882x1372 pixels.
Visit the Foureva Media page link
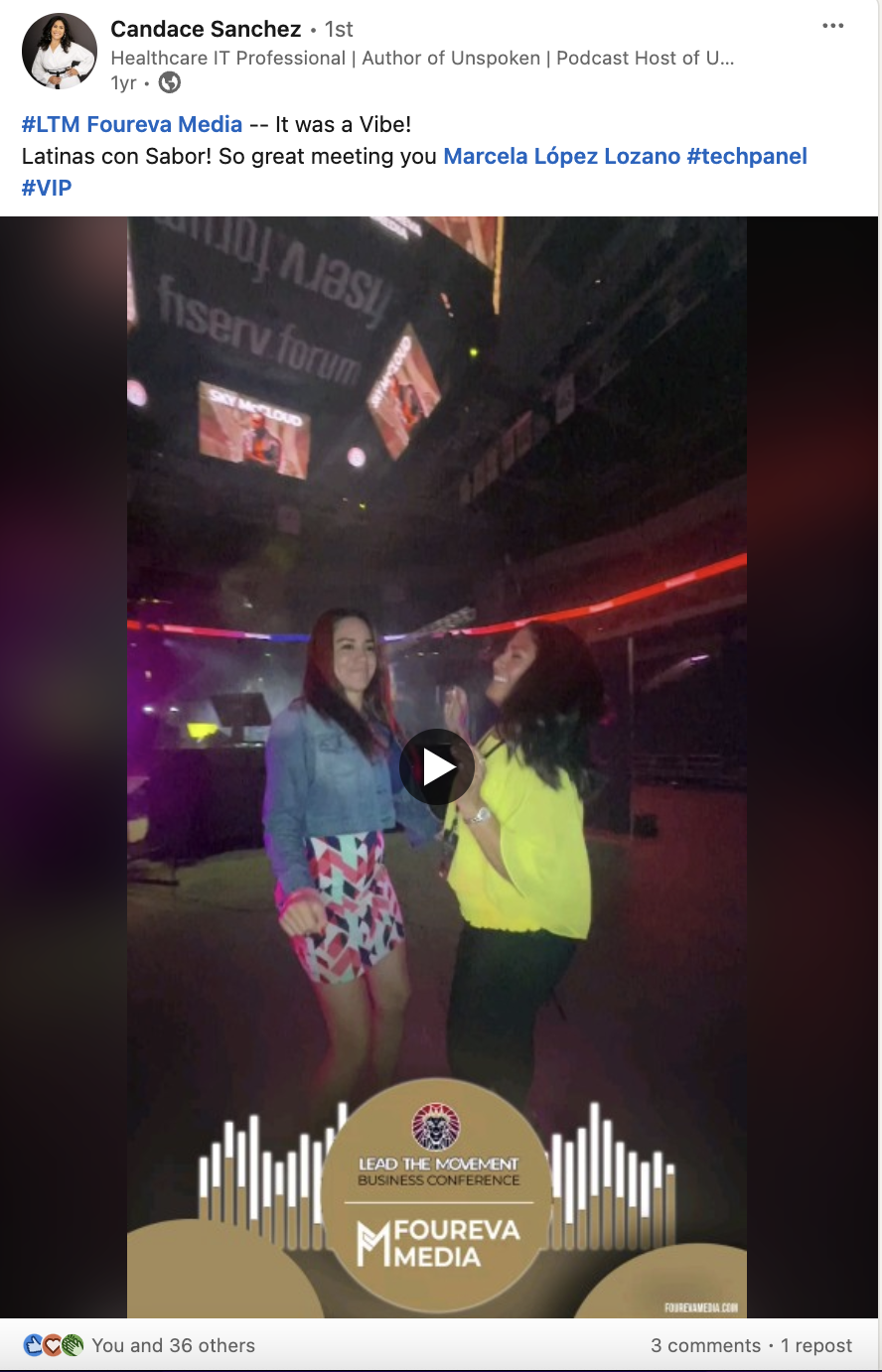click(x=165, y=124)
